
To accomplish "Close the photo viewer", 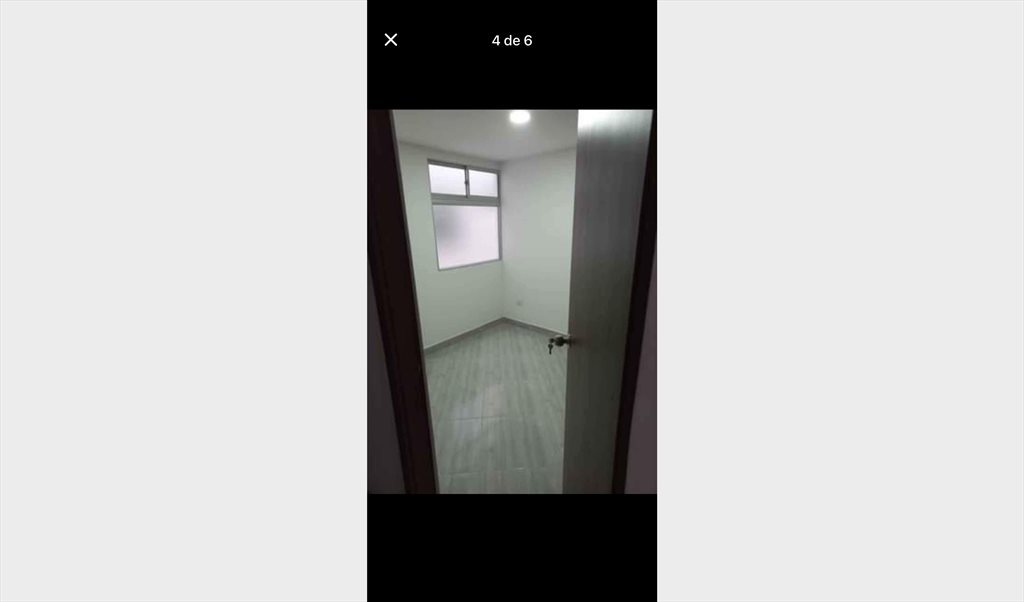I will [x=391, y=40].
